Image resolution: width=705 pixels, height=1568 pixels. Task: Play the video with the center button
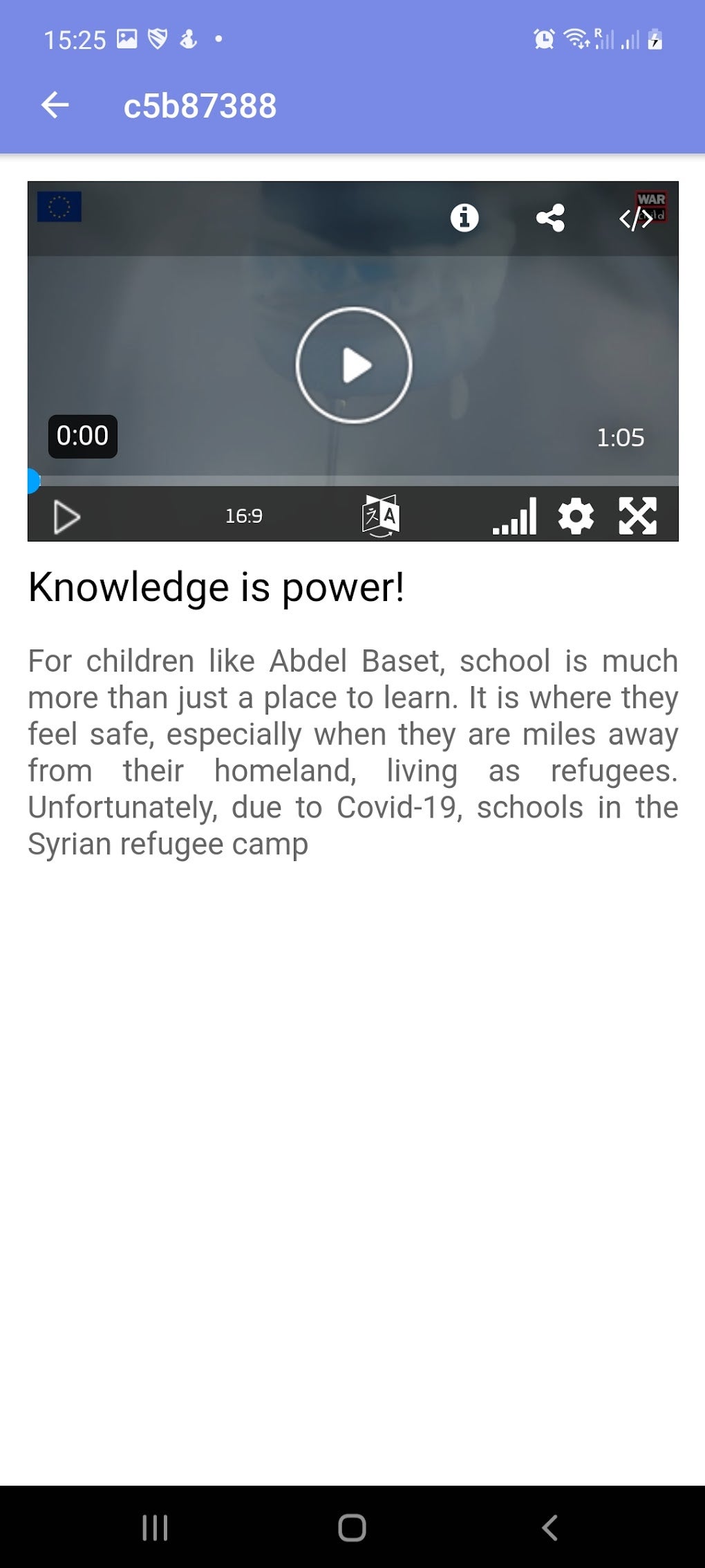(353, 365)
